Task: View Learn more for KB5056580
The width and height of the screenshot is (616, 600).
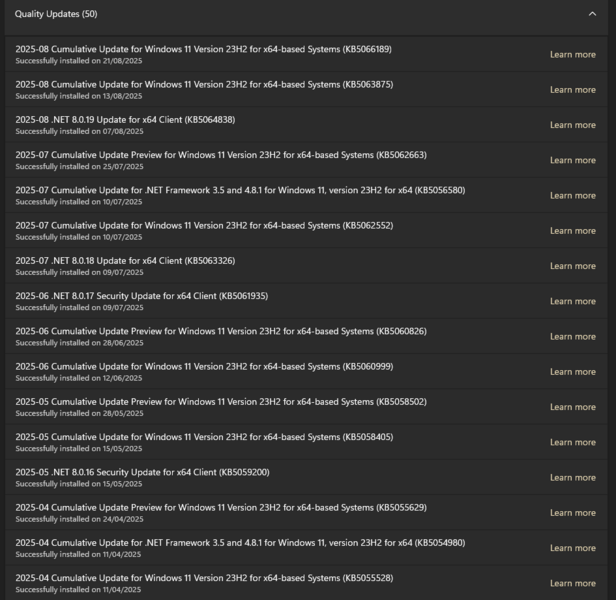Action: pyautogui.click(x=572, y=196)
